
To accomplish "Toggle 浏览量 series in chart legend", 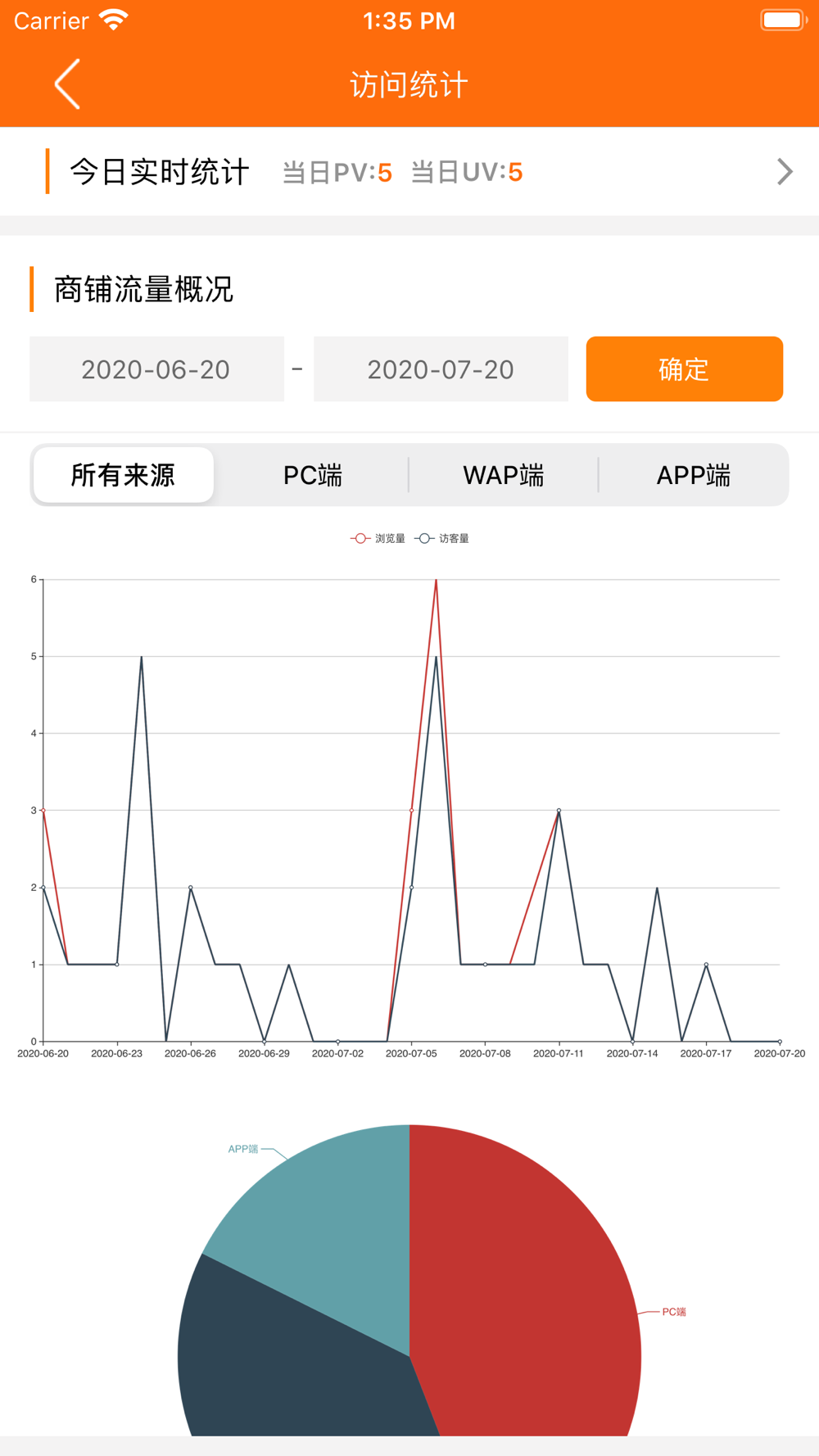I will click(378, 538).
